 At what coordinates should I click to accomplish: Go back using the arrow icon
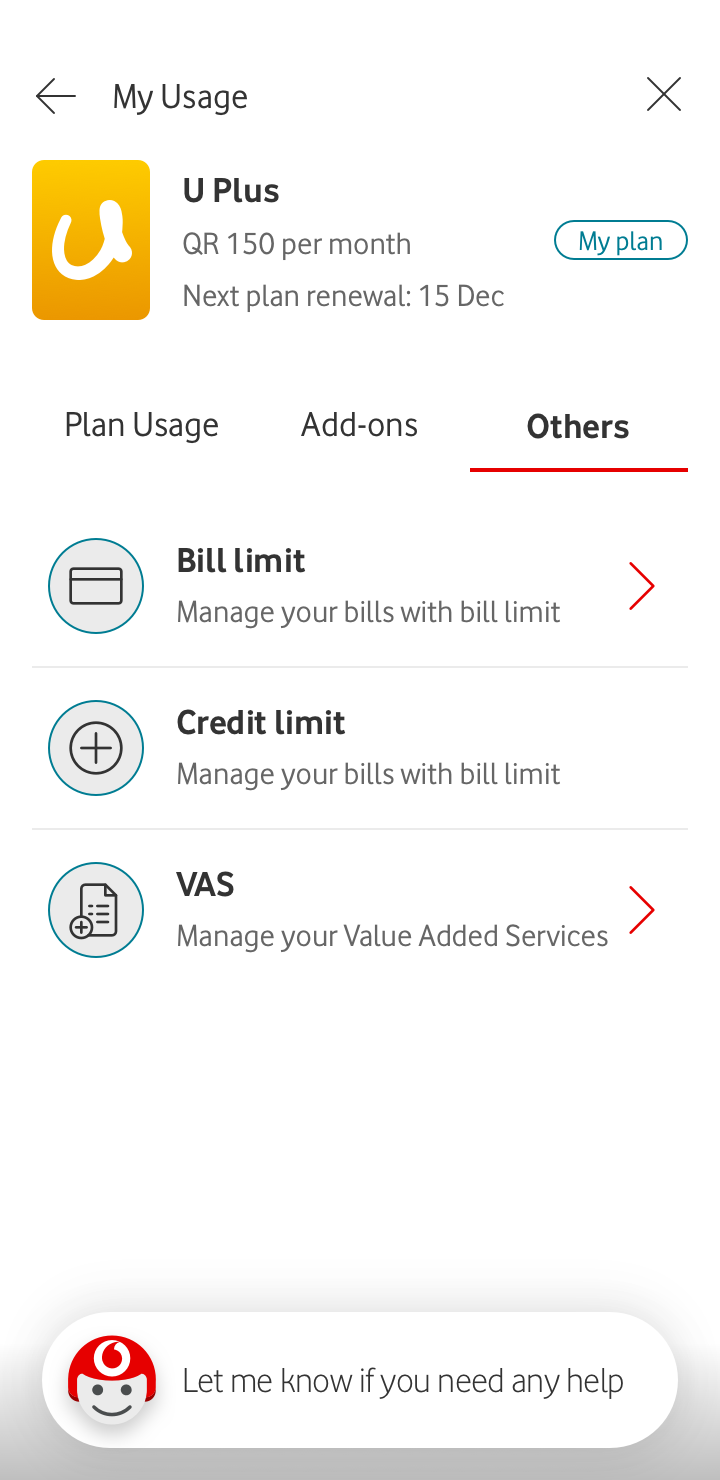click(x=56, y=96)
